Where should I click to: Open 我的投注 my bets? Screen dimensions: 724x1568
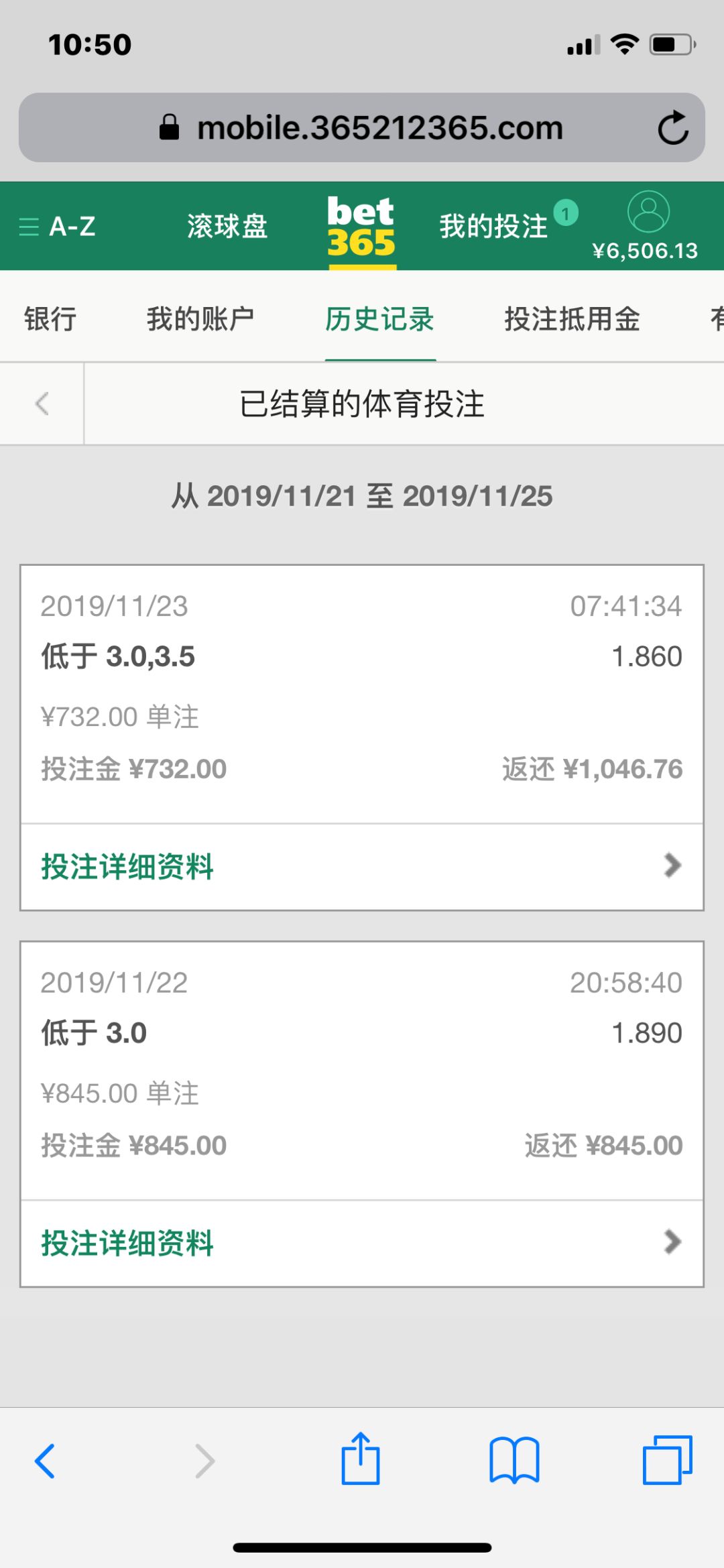(x=494, y=227)
